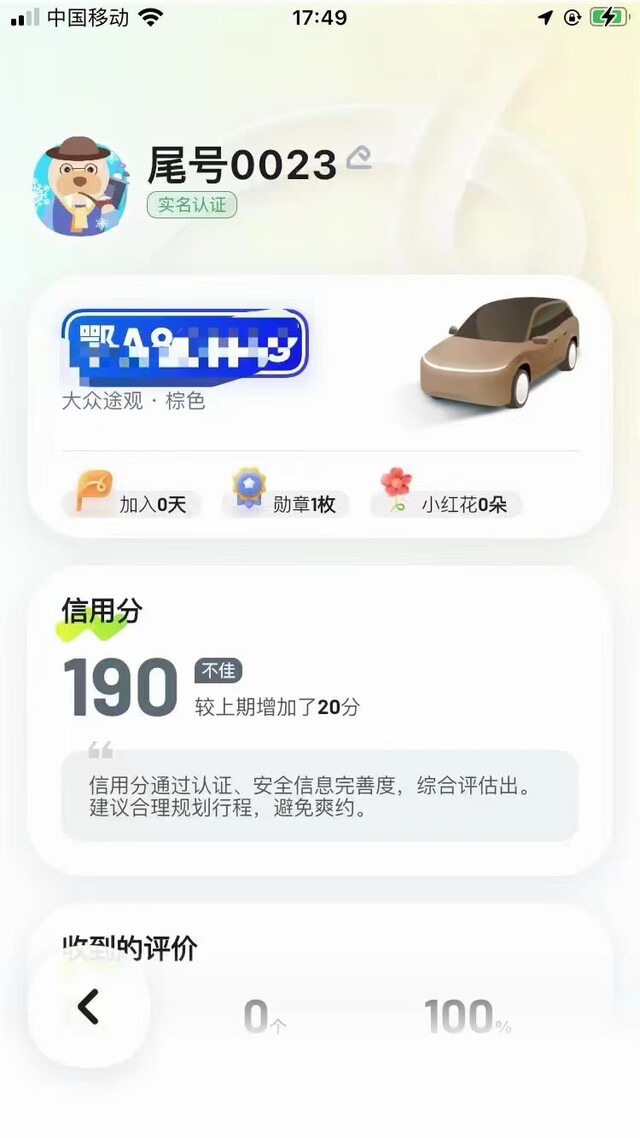Tap the 实名认证 badge
The image size is (640, 1138).
click(192, 205)
